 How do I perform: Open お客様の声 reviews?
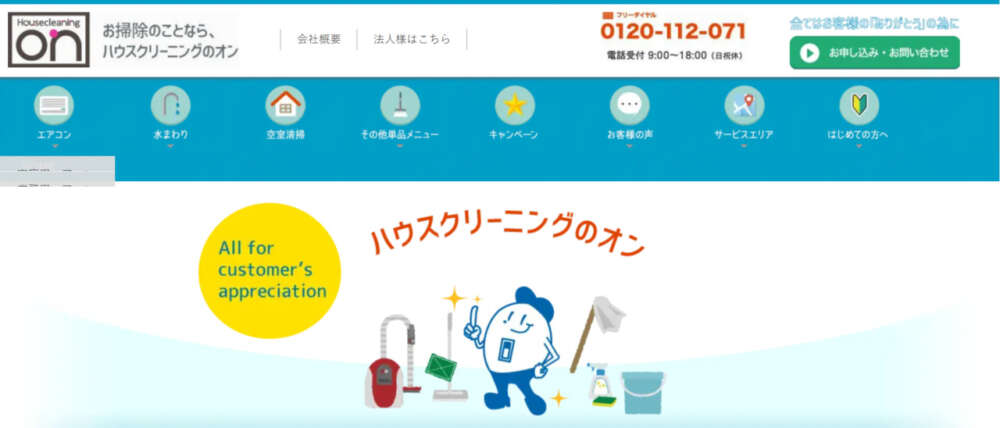[629, 114]
